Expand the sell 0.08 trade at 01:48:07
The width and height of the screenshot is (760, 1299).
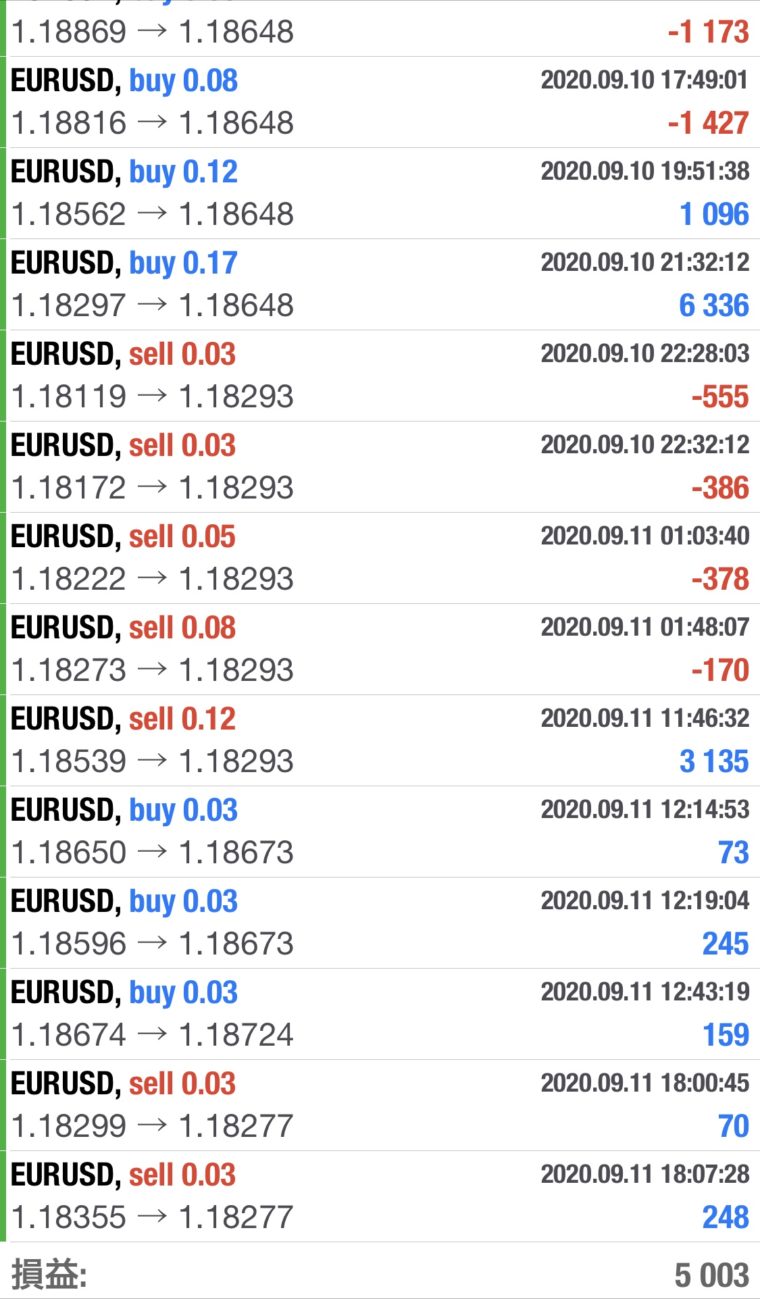(x=380, y=648)
